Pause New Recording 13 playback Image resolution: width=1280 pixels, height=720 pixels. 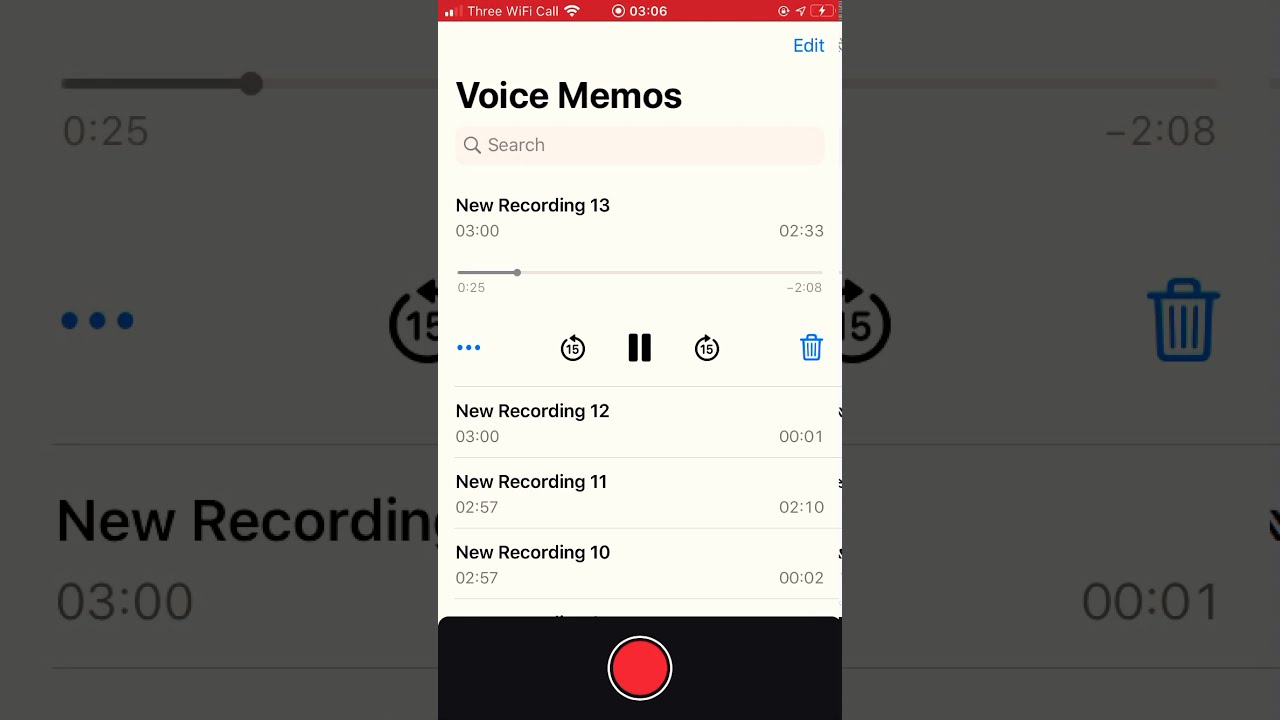click(640, 348)
